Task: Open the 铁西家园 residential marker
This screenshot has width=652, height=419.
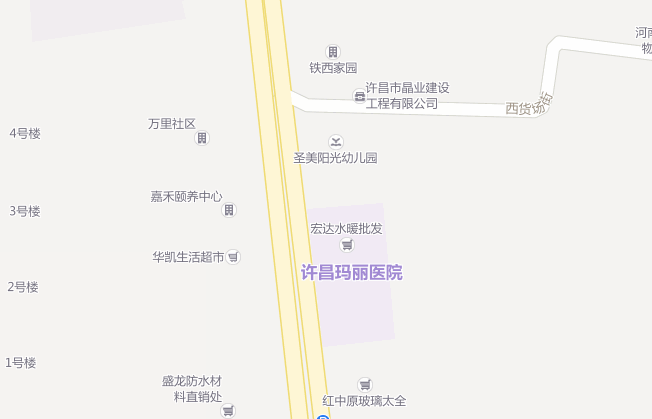Action: click(333, 52)
